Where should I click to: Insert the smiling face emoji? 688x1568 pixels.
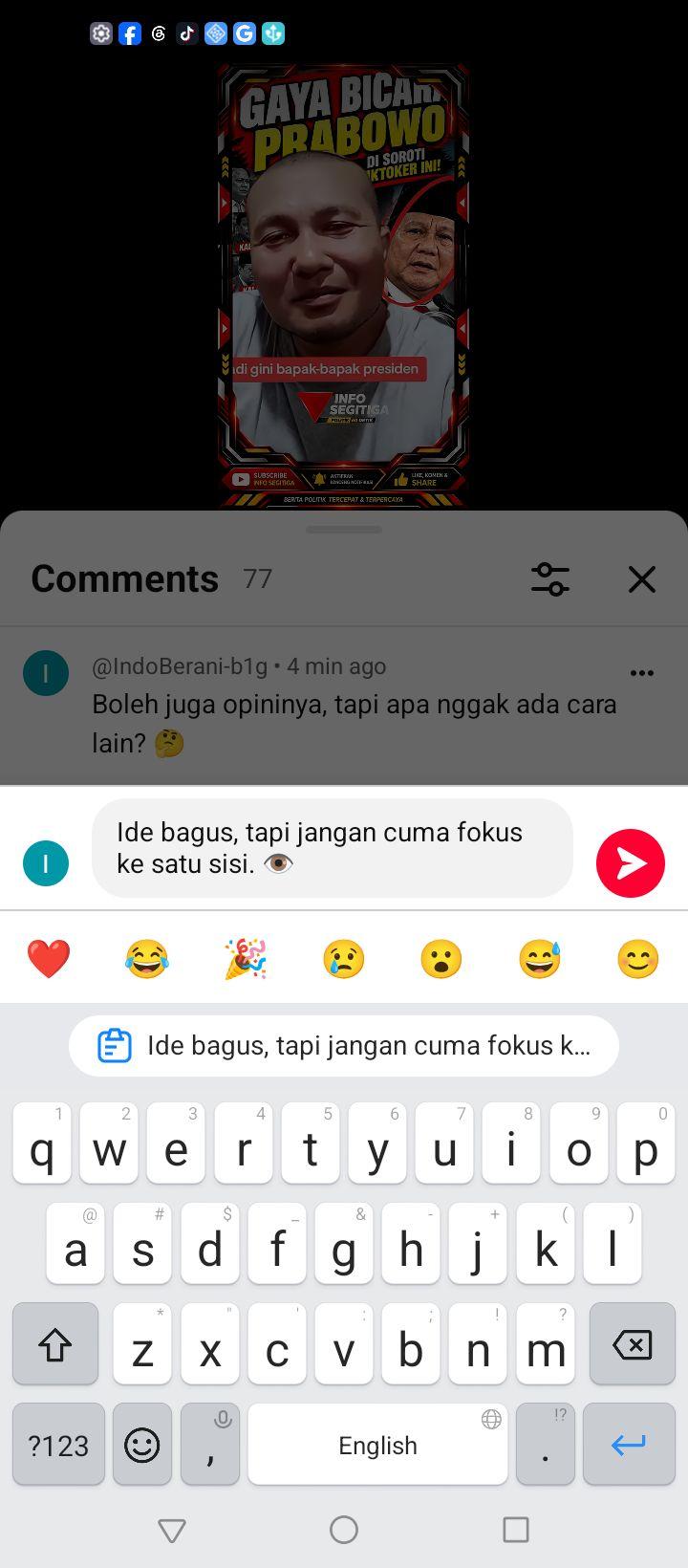click(x=638, y=958)
